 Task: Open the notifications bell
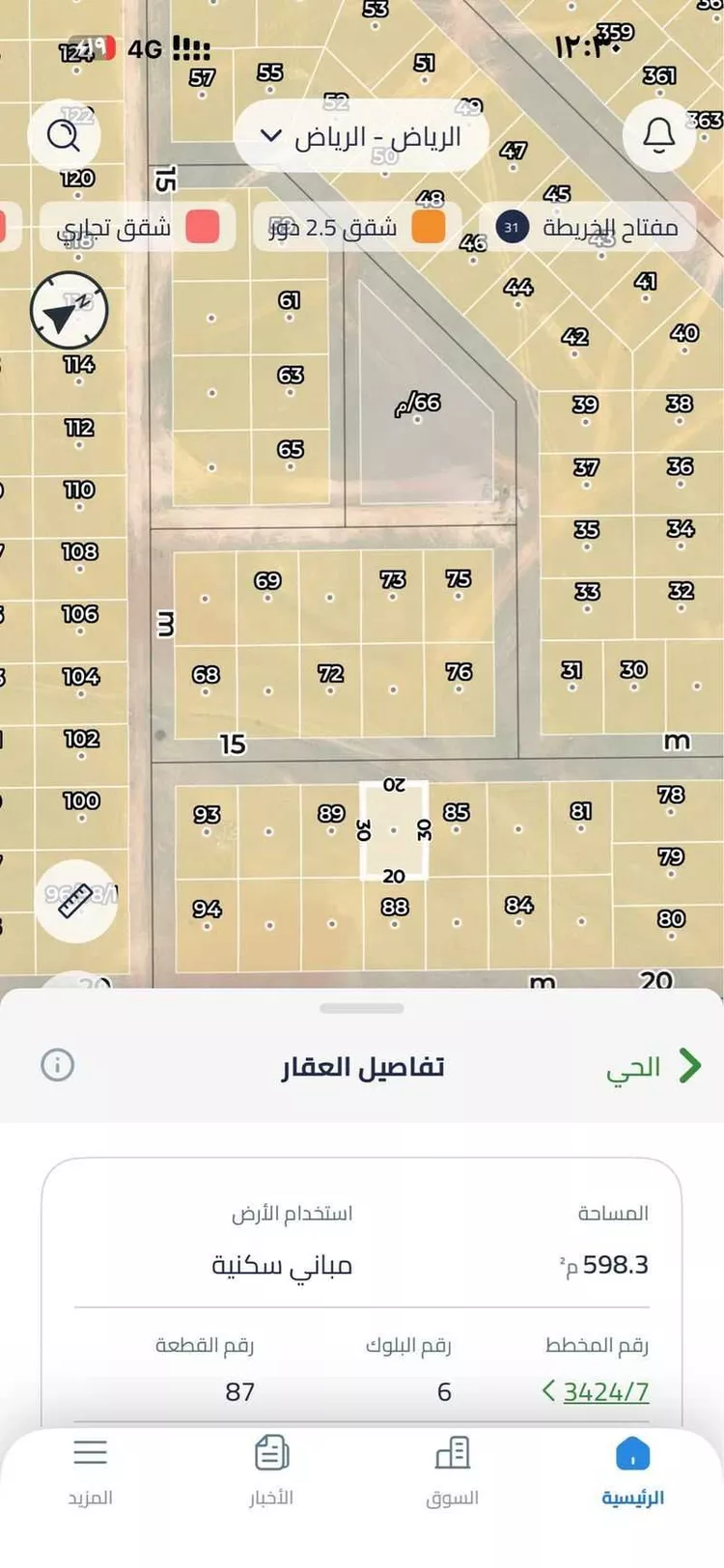(659, 135)
